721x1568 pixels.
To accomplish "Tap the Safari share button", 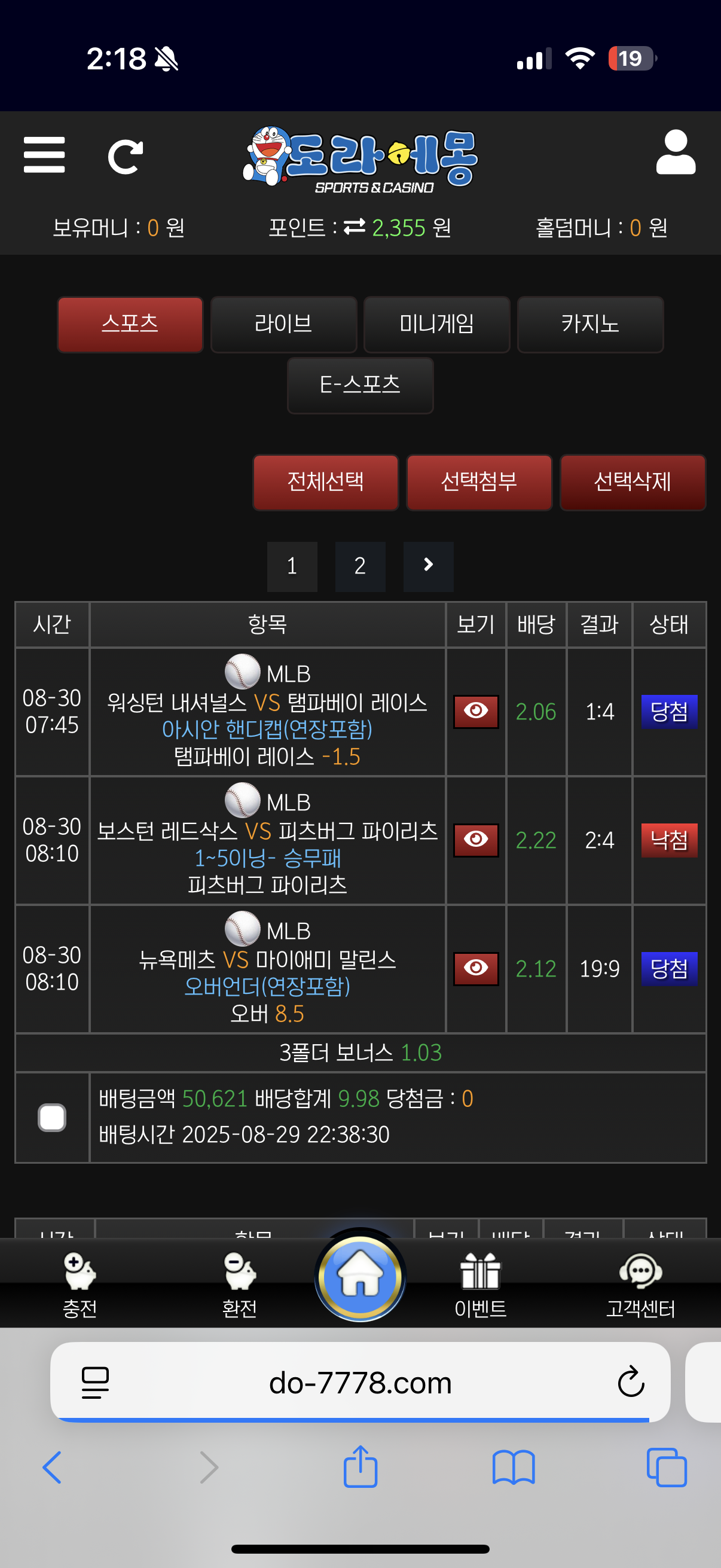I will pos(360,1467).
